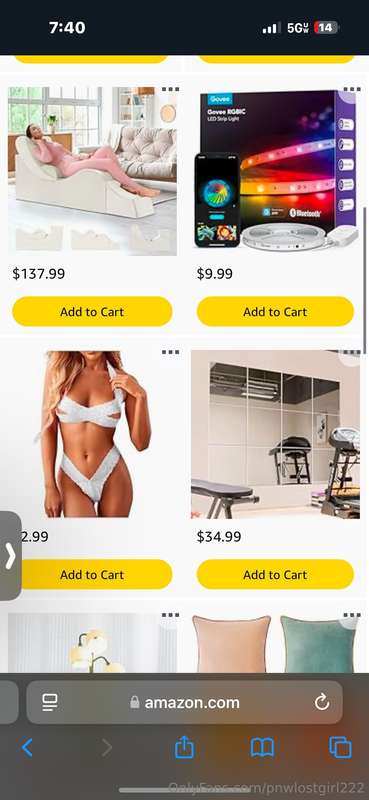
Task: Open Safari bookmarks
Action: coord(262,748)
